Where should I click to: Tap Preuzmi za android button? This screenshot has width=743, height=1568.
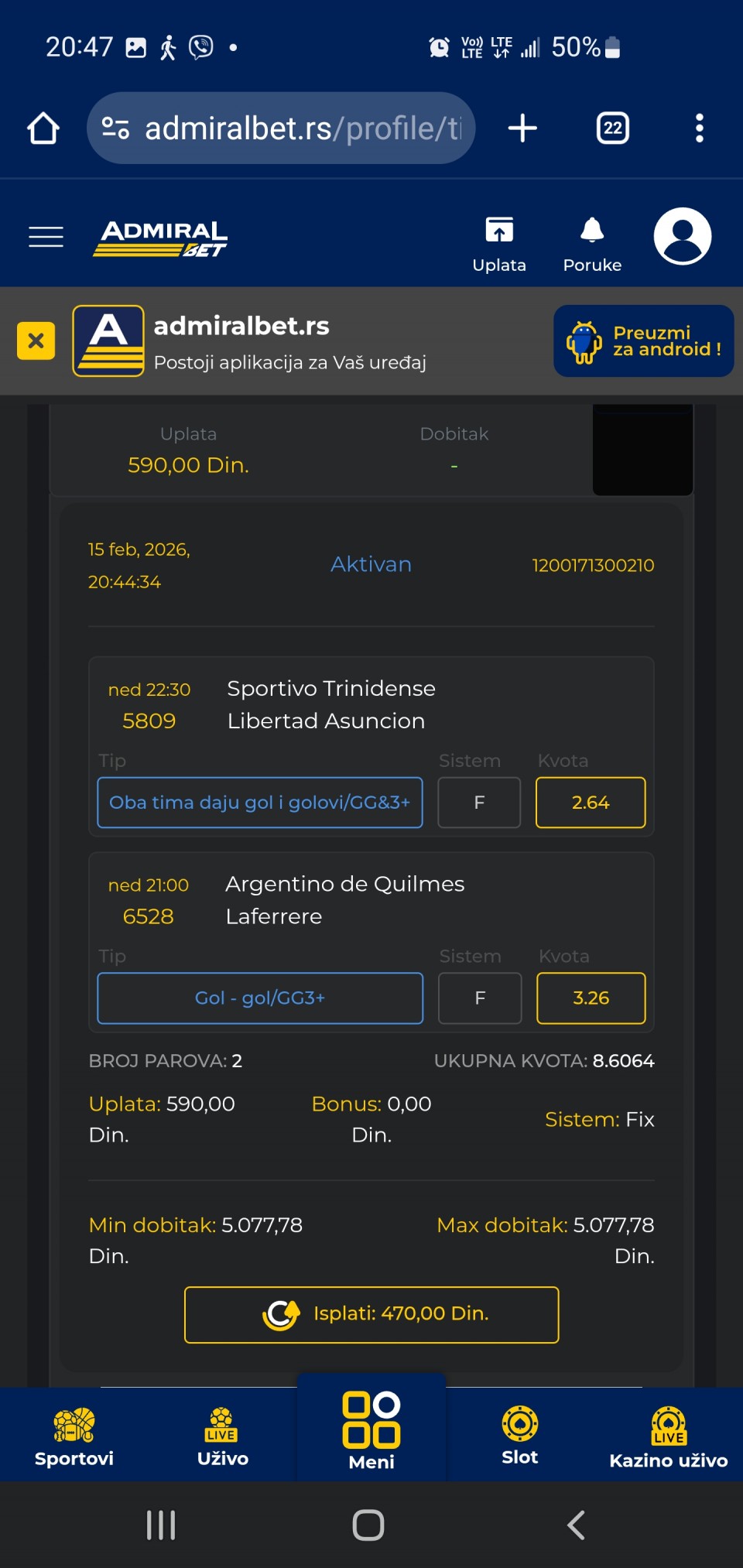point(643,341)
